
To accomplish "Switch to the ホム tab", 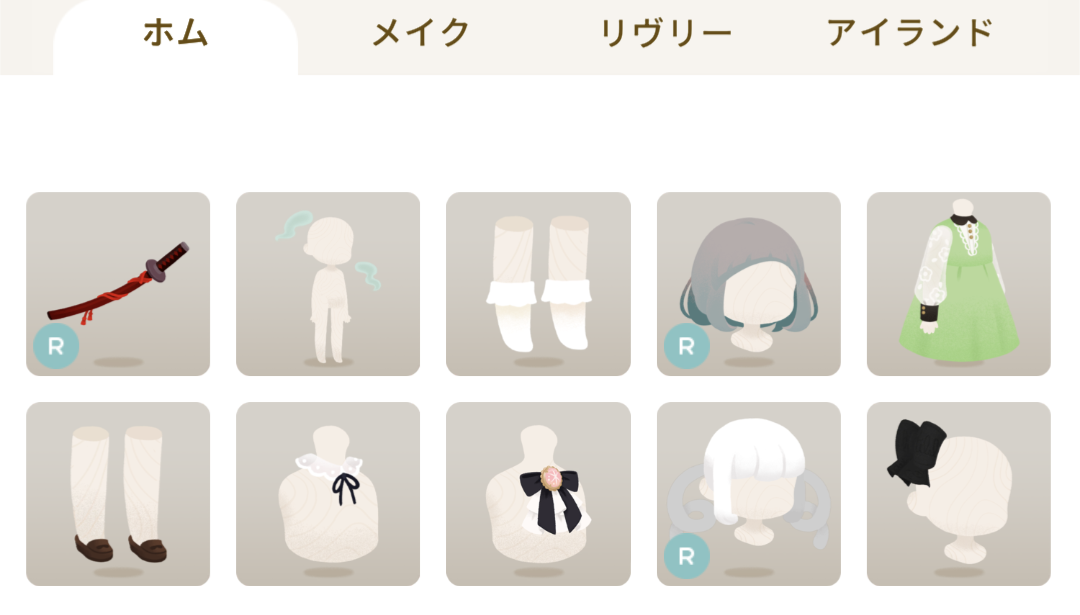I will point(175,34).
